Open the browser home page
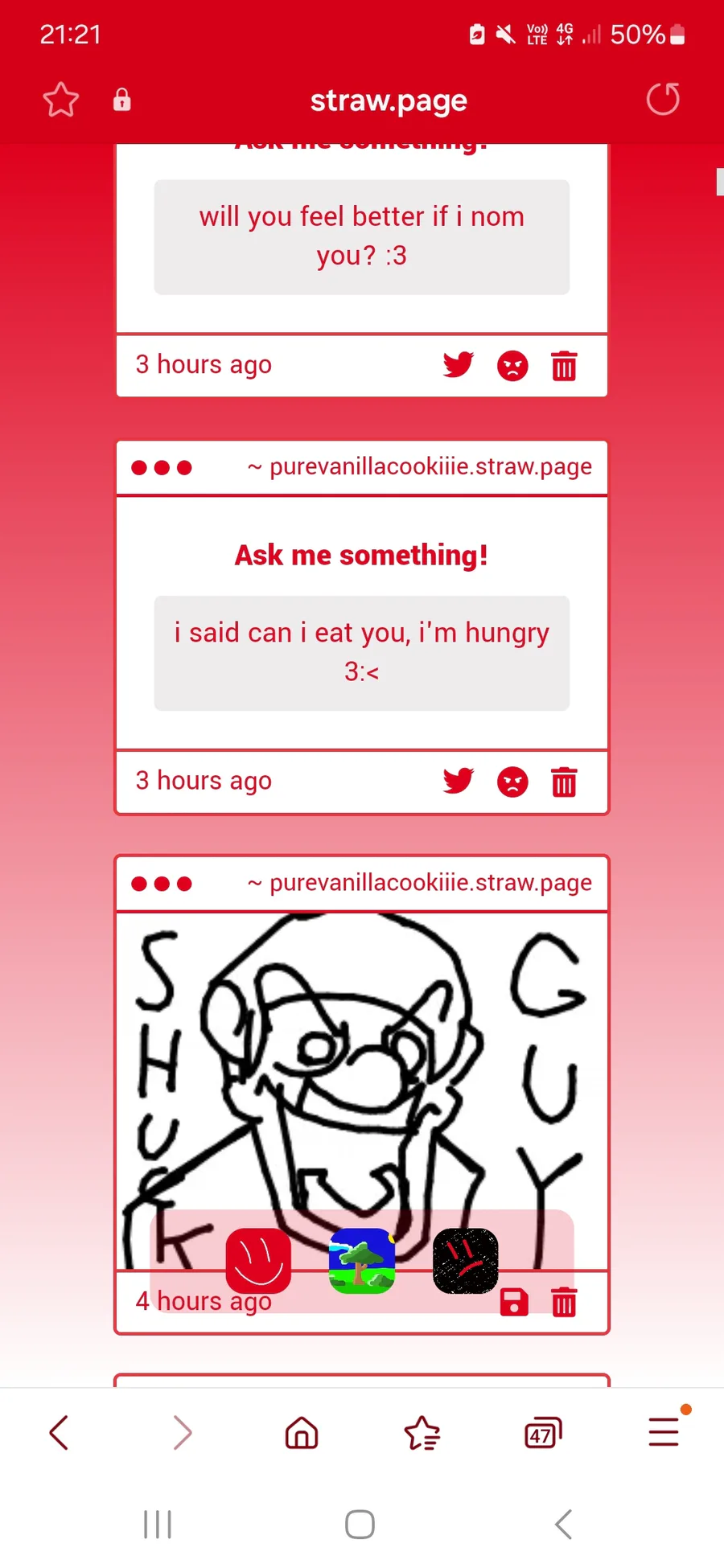724x1568 pixels. click(x=302, y=1432)
